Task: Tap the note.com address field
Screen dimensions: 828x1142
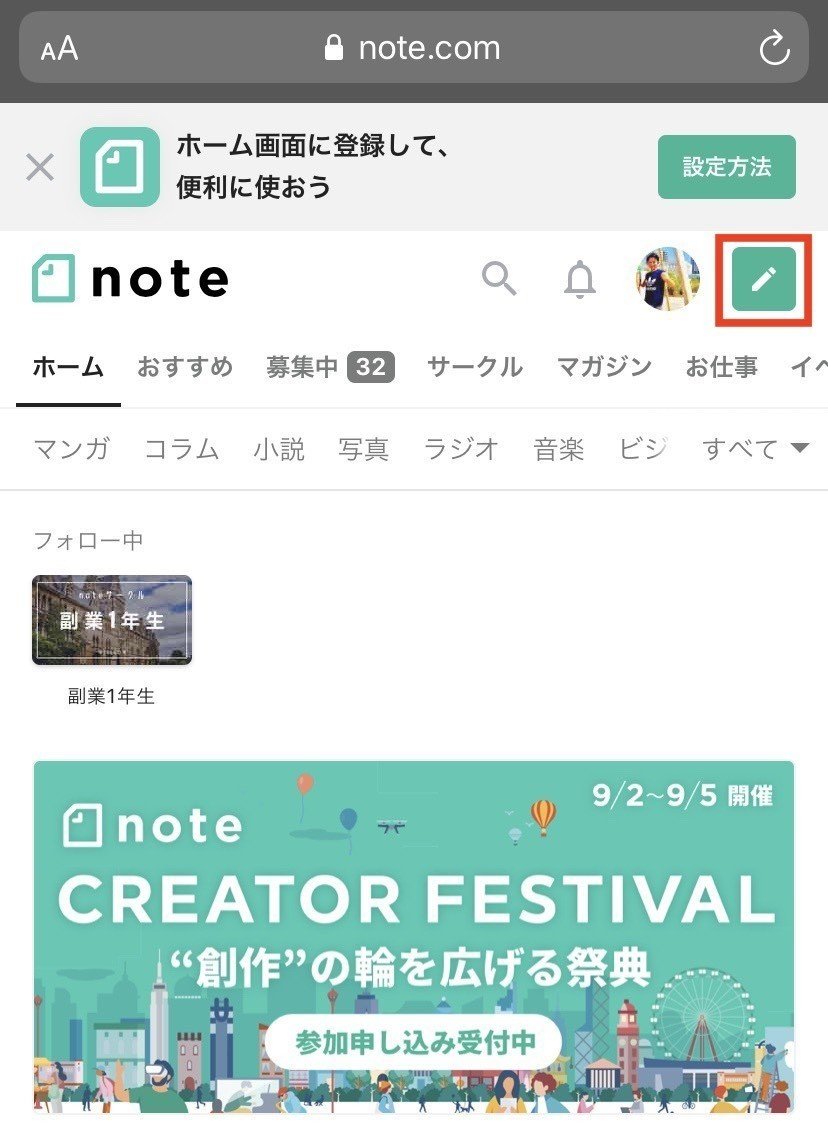Action: (x=414, y=48)
